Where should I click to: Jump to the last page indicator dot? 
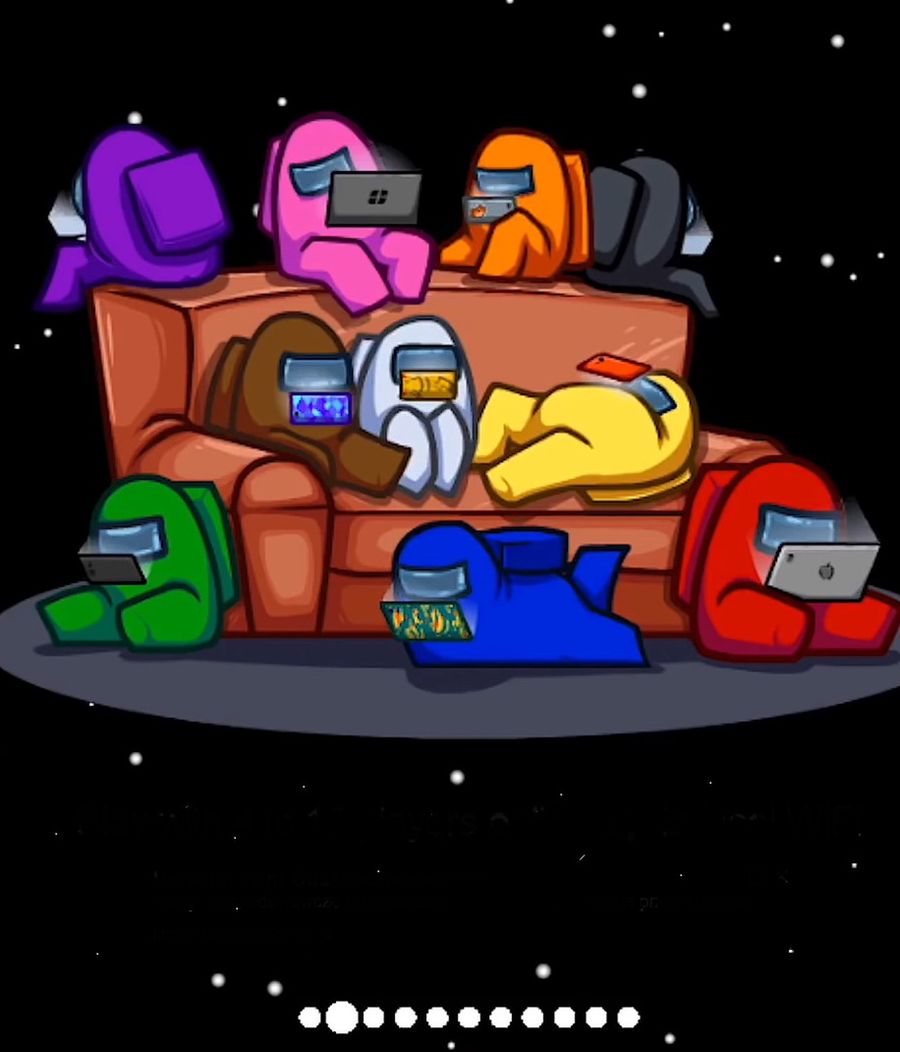(x=628, y=1017)
